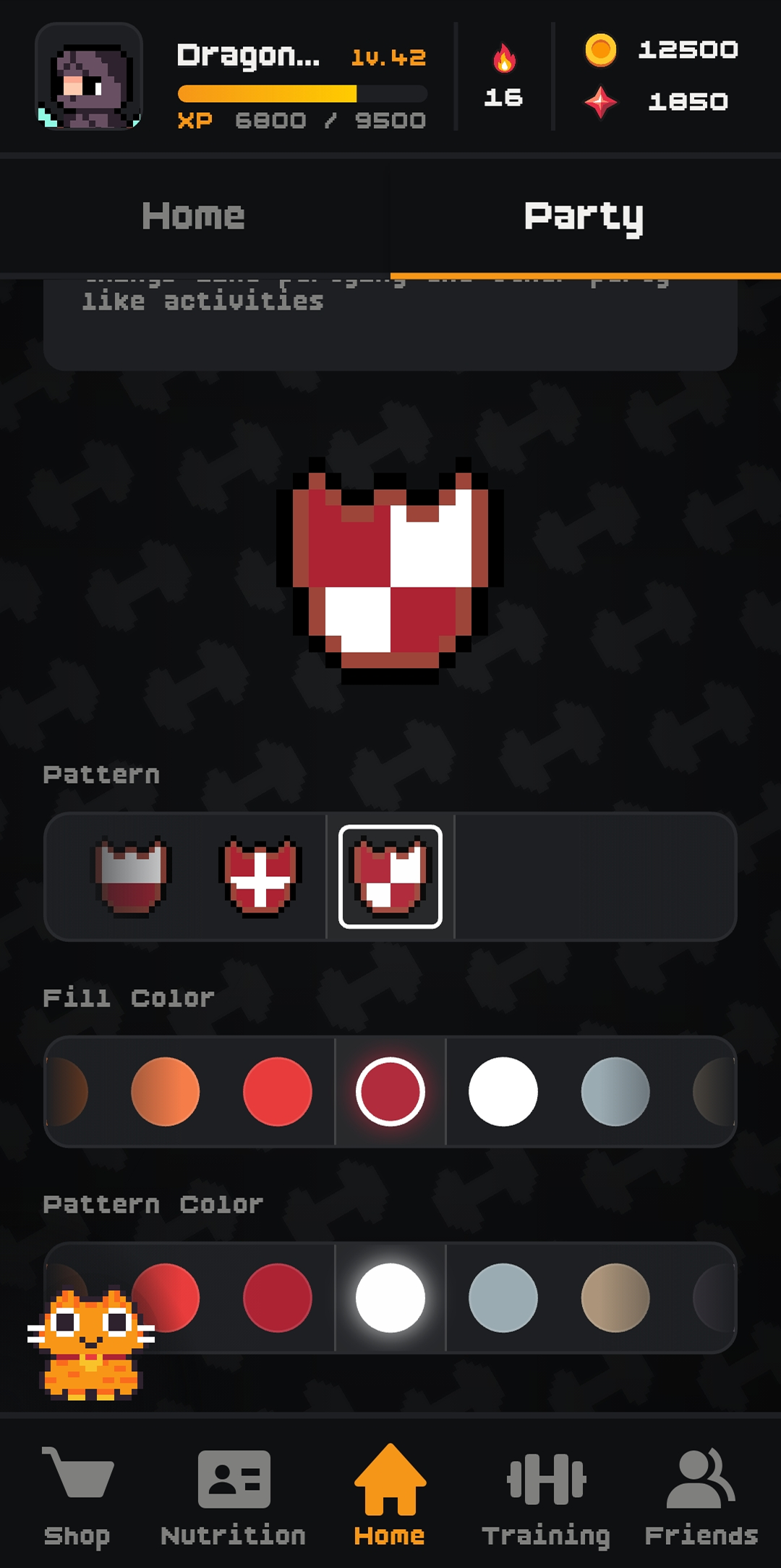Set pattern color to white

click(x=390, y=1297)
